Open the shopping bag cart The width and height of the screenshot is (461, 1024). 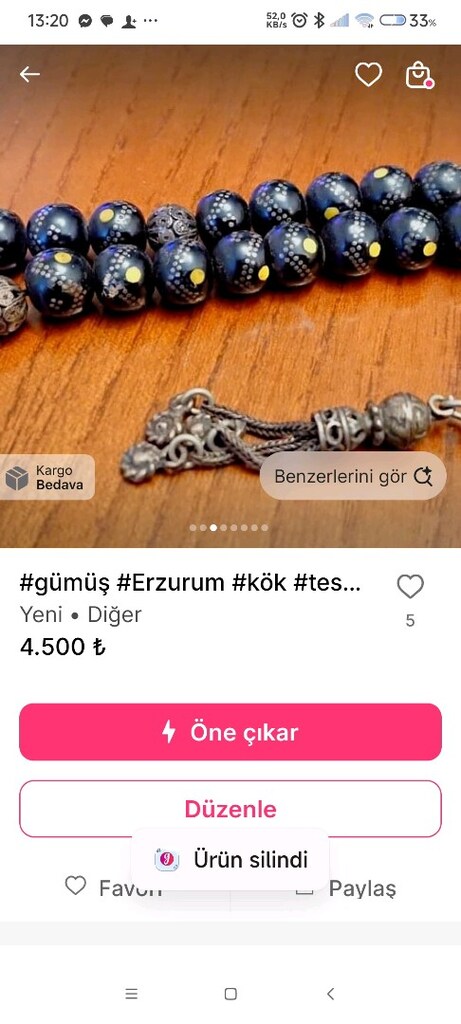[x=419, y=75]
